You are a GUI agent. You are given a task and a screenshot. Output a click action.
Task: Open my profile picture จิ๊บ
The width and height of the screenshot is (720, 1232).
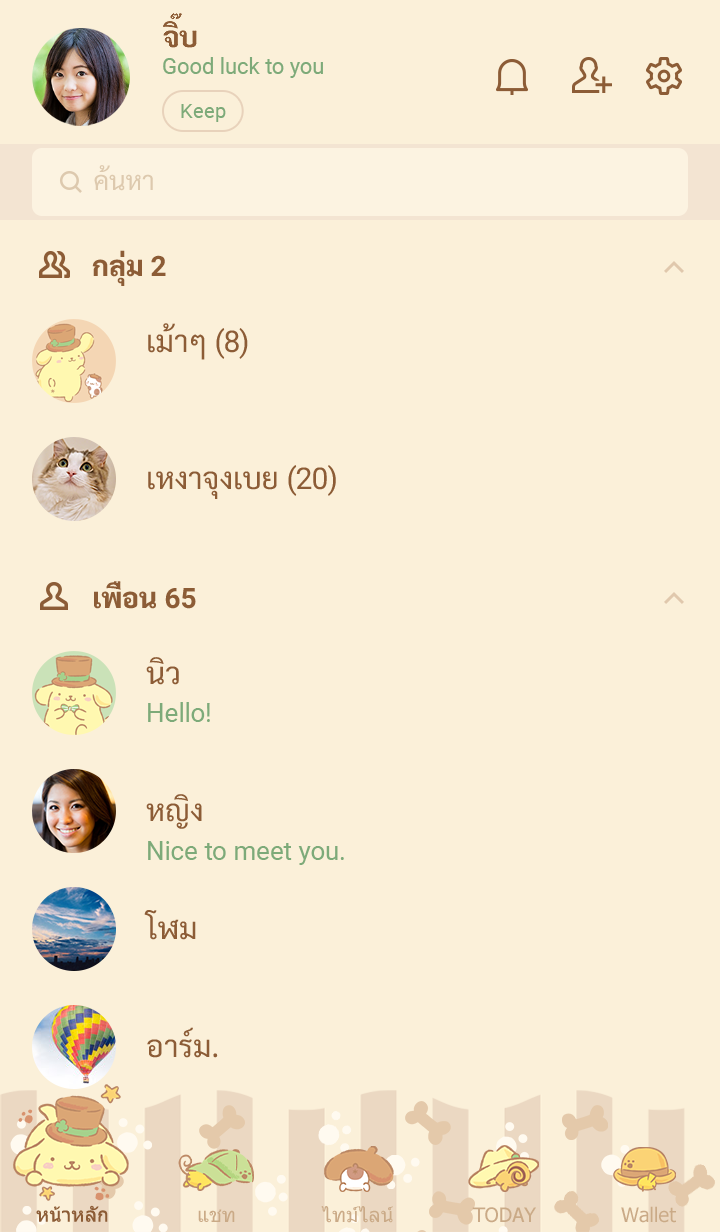pos(81,77)
